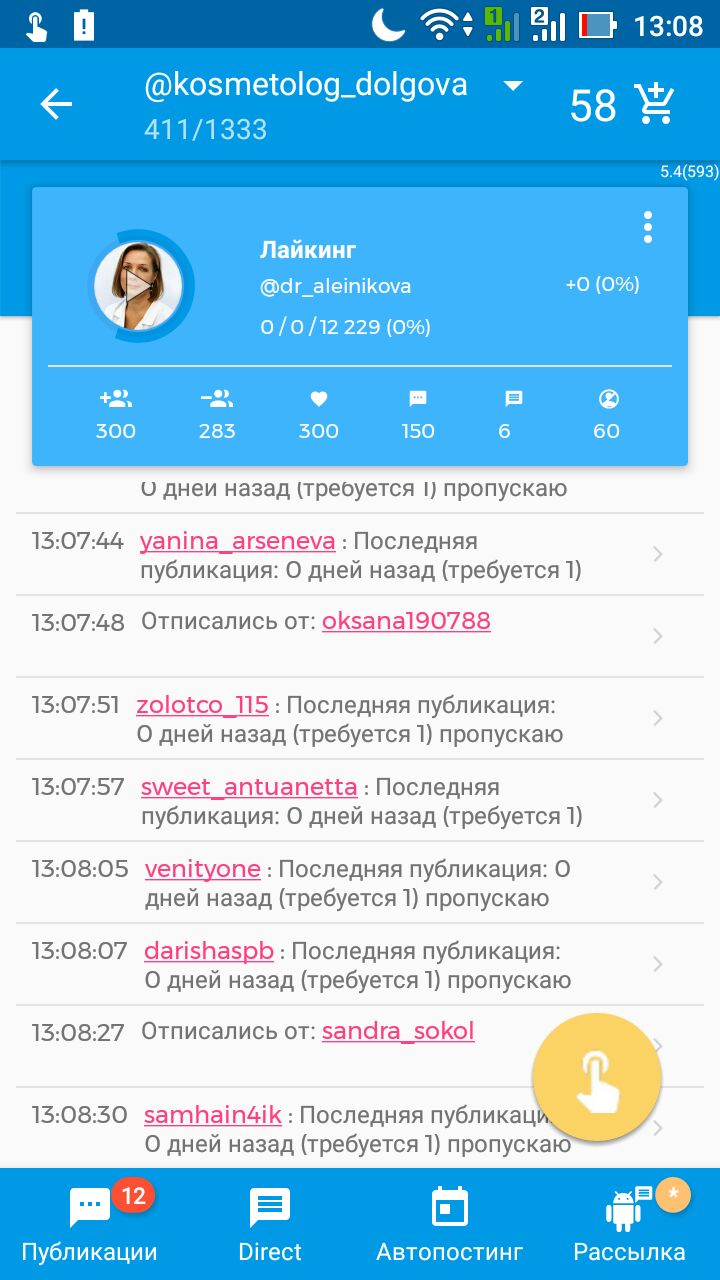Open the Лайкинг card overflow menu
The height and width of the screenshot is (1280, 720).
(648, 228)
